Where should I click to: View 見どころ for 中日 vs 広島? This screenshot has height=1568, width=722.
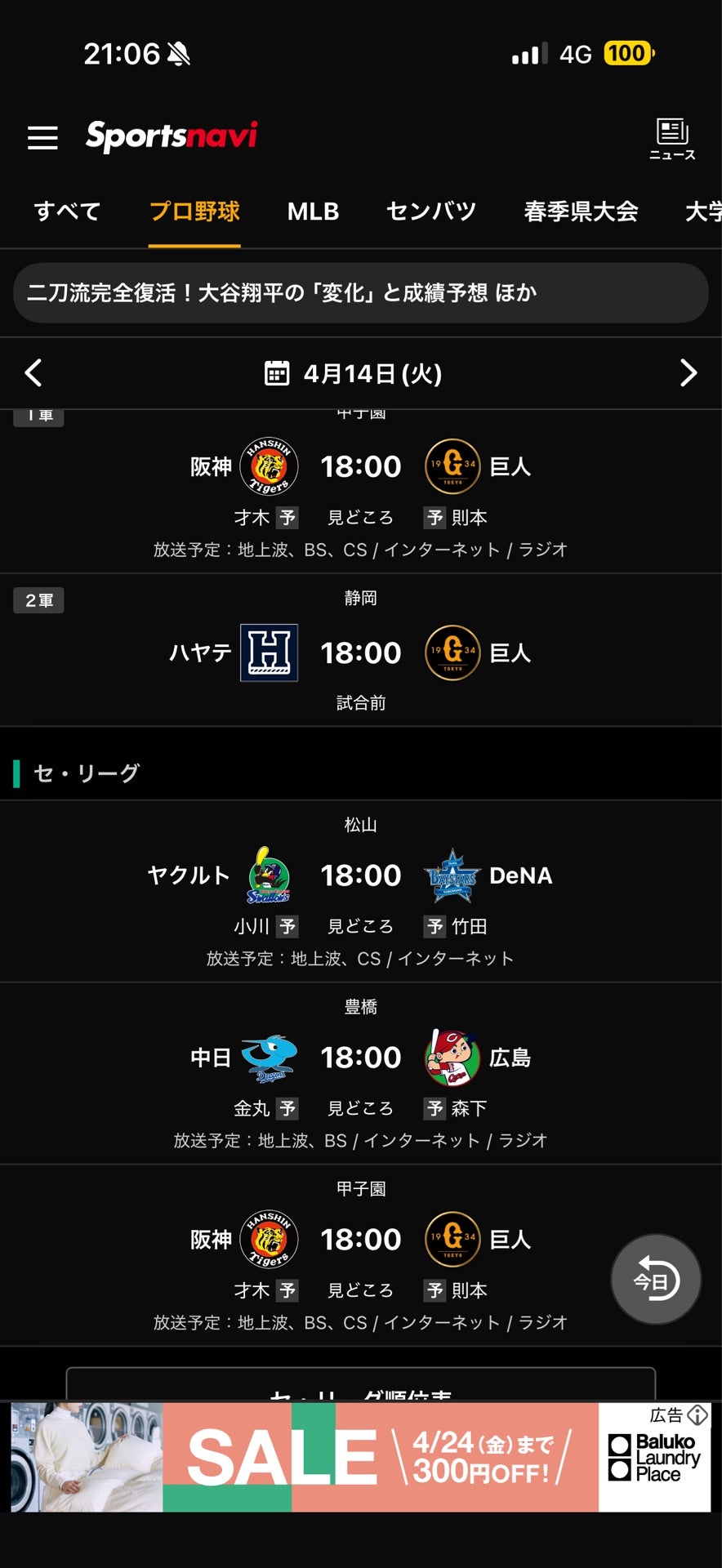[360, 1108]
